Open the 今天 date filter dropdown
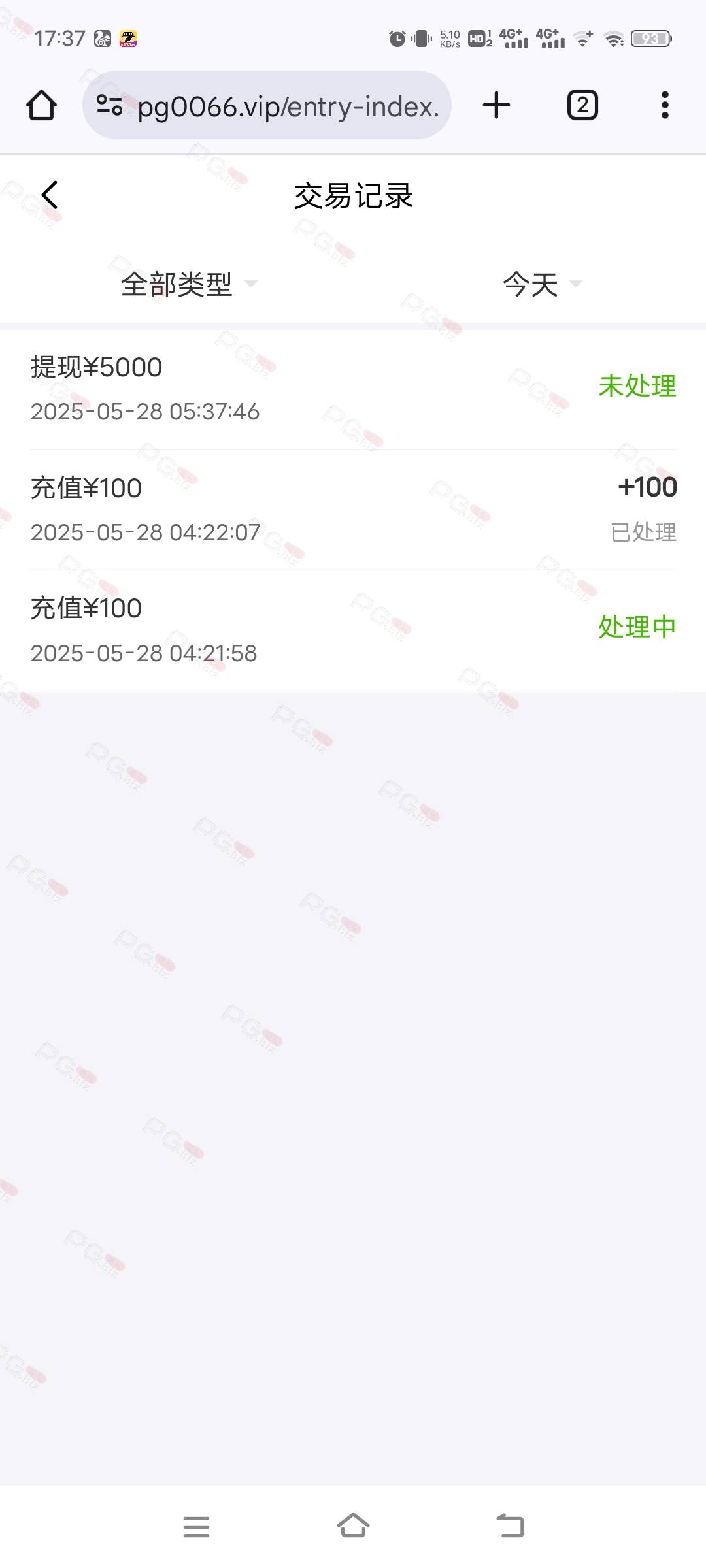706x1568 pixels. (x=542, y=284)
